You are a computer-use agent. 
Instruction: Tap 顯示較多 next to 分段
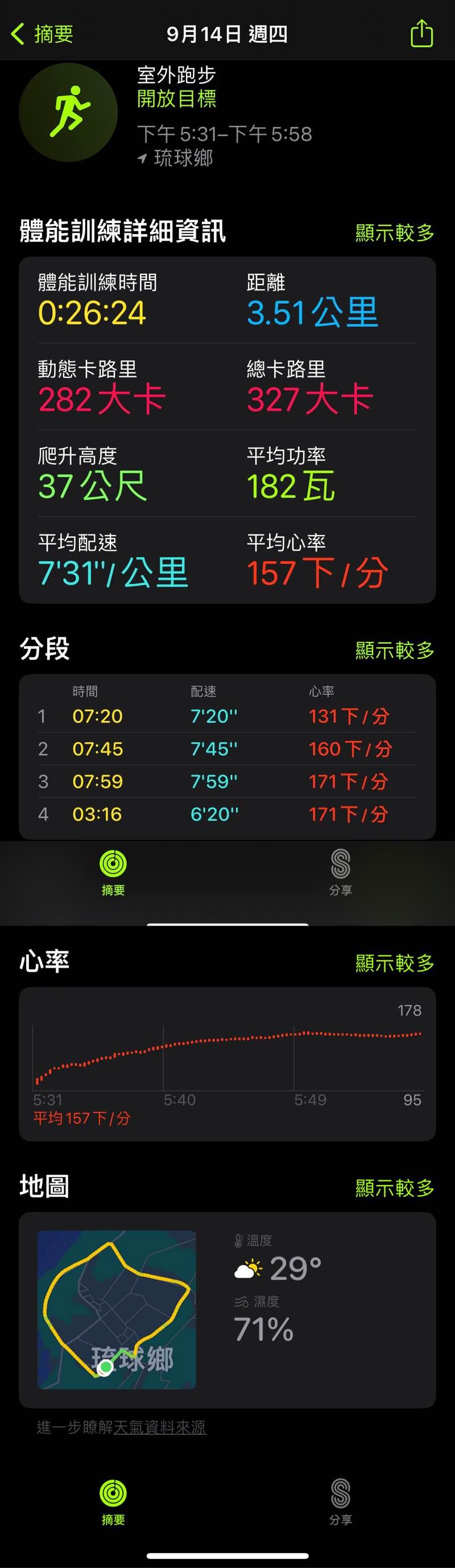(394, 650)
